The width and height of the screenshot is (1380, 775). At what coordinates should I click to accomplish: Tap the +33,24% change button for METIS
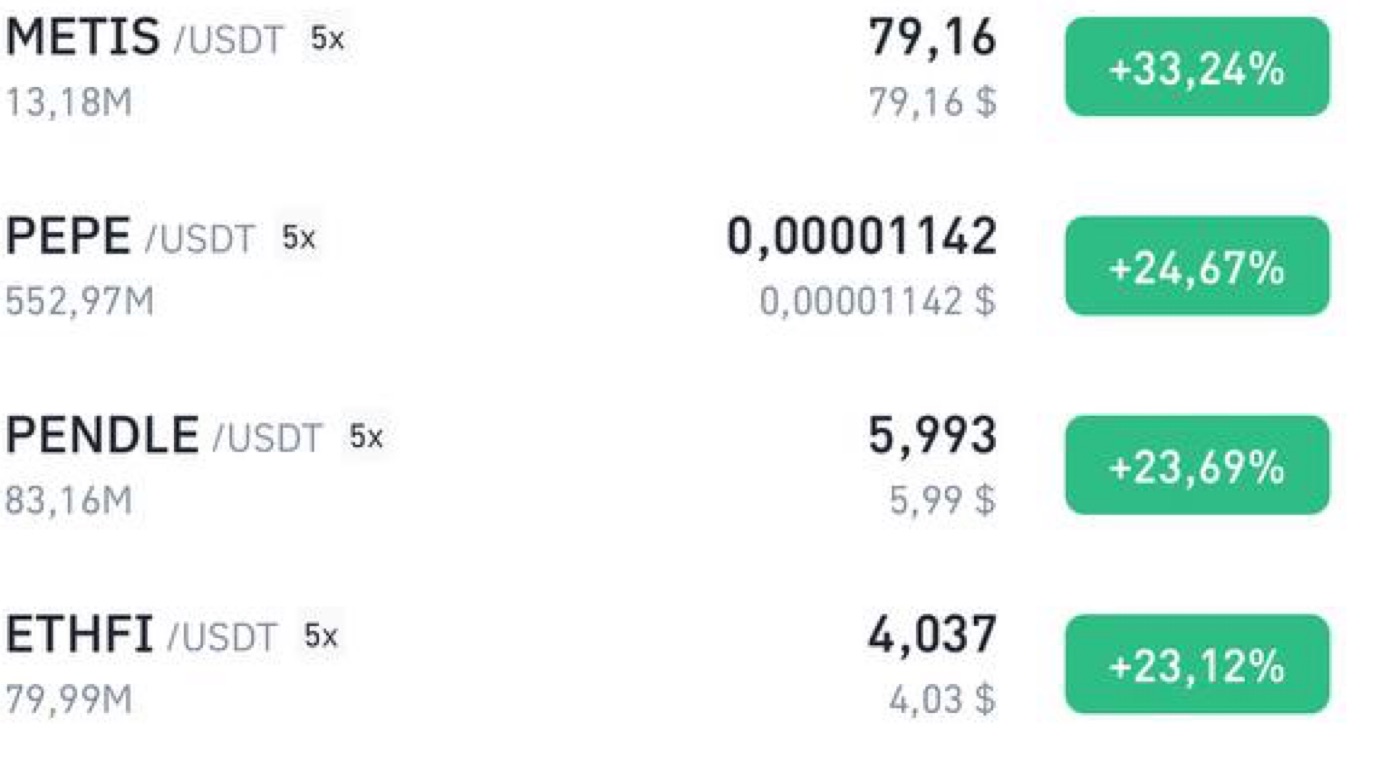coord(1197,68)
